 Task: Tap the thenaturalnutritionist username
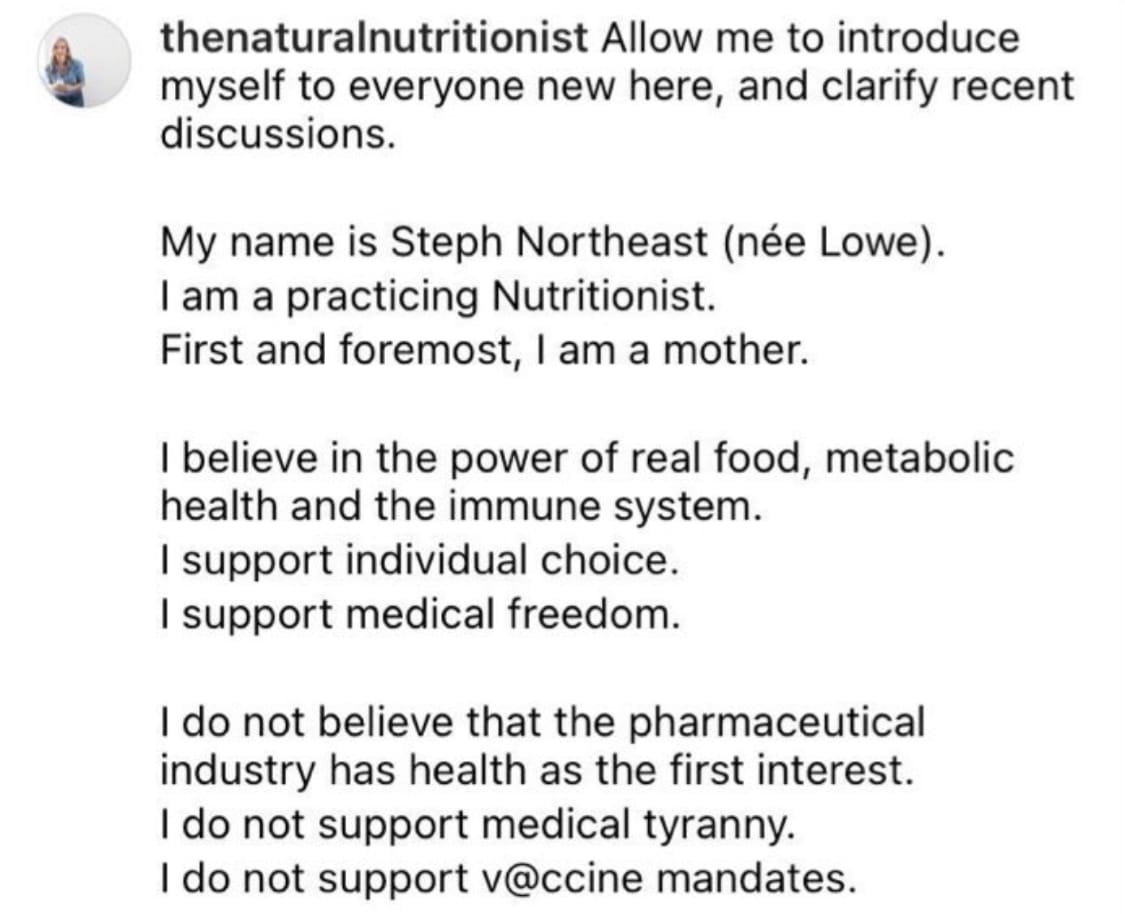pyautogui.click(x=374, y=39)
